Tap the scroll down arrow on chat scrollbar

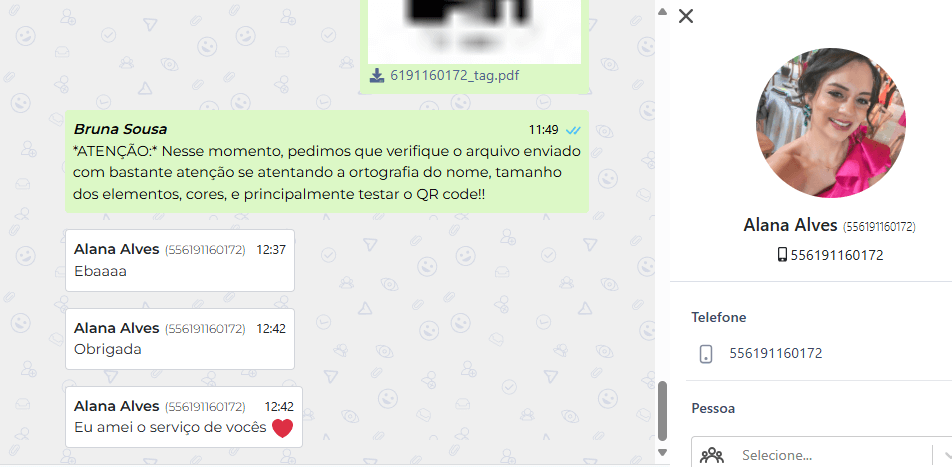coord(661,452)
